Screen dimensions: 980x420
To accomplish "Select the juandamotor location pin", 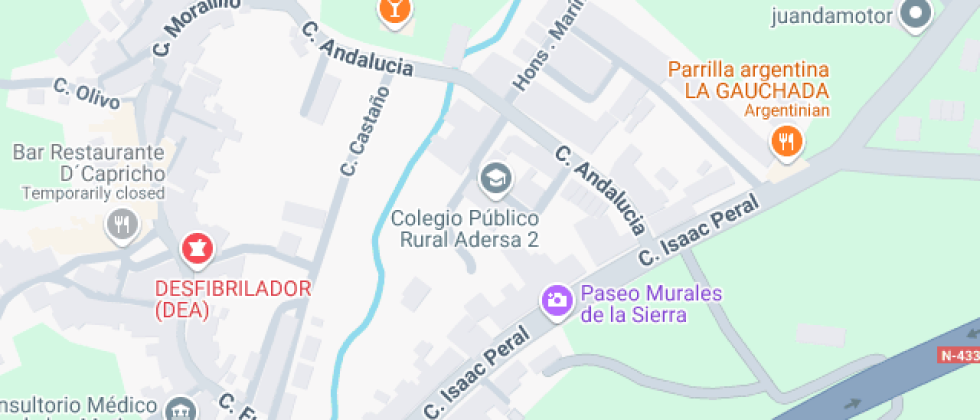I will 916,15.
